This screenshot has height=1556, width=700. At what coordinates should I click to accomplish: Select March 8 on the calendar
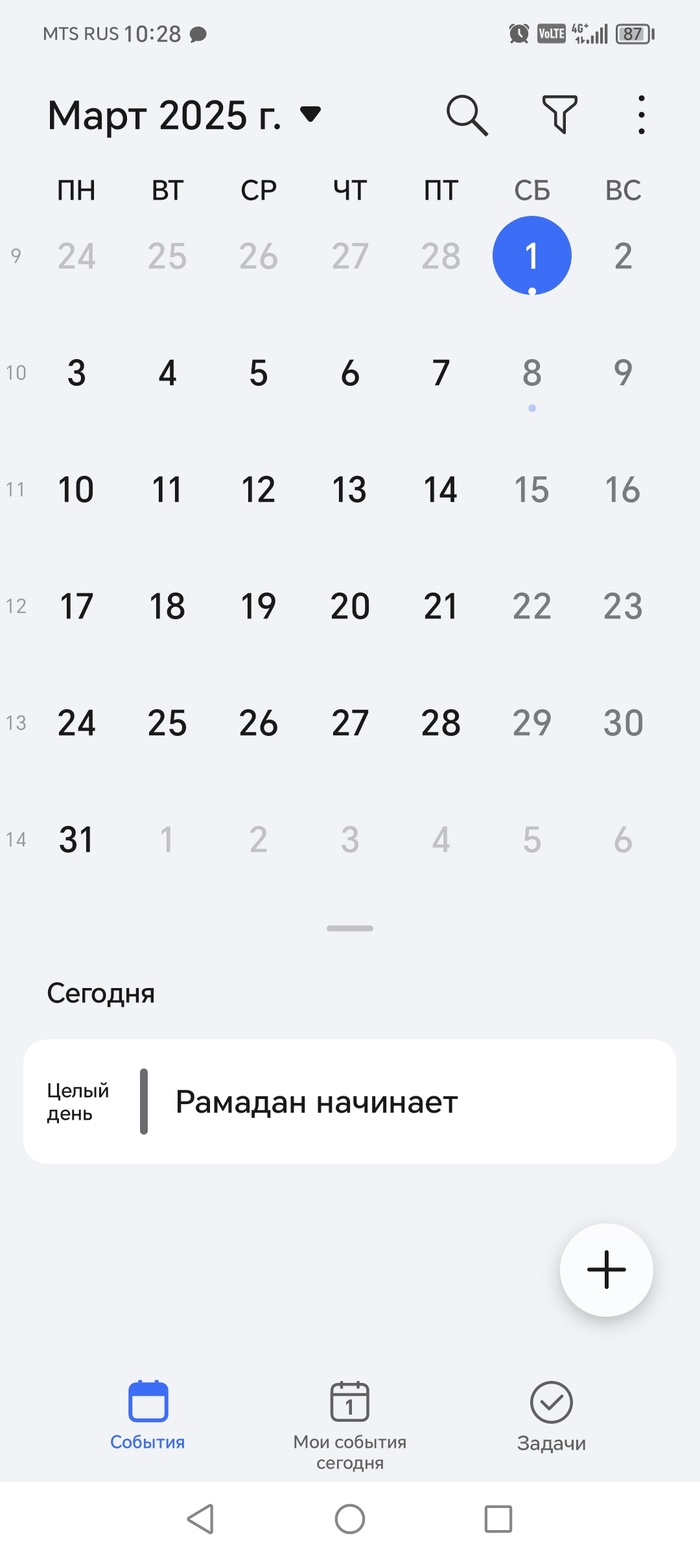click(x=531, y=374)
